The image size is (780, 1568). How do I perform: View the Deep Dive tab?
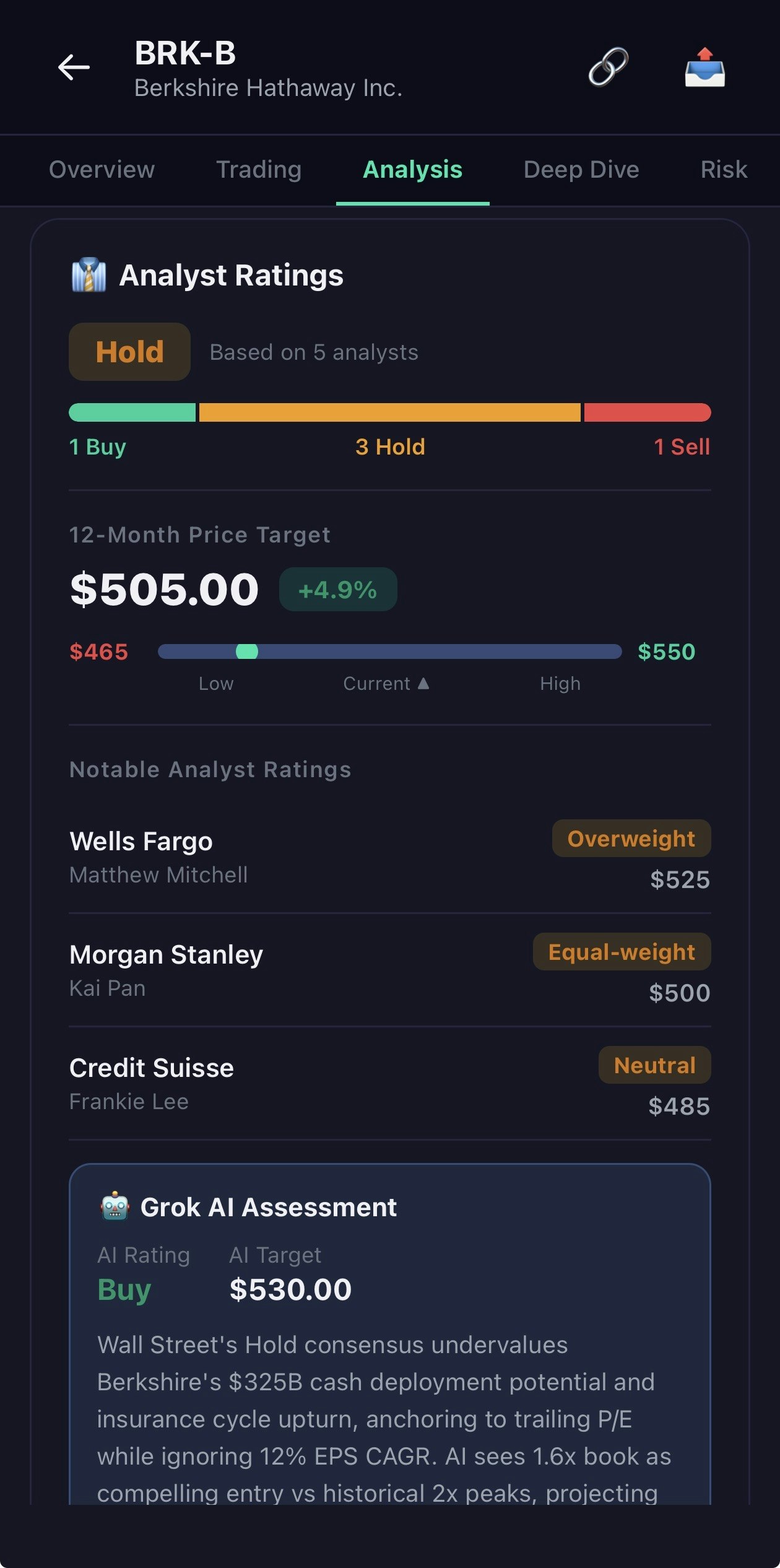tap(581, 169)
